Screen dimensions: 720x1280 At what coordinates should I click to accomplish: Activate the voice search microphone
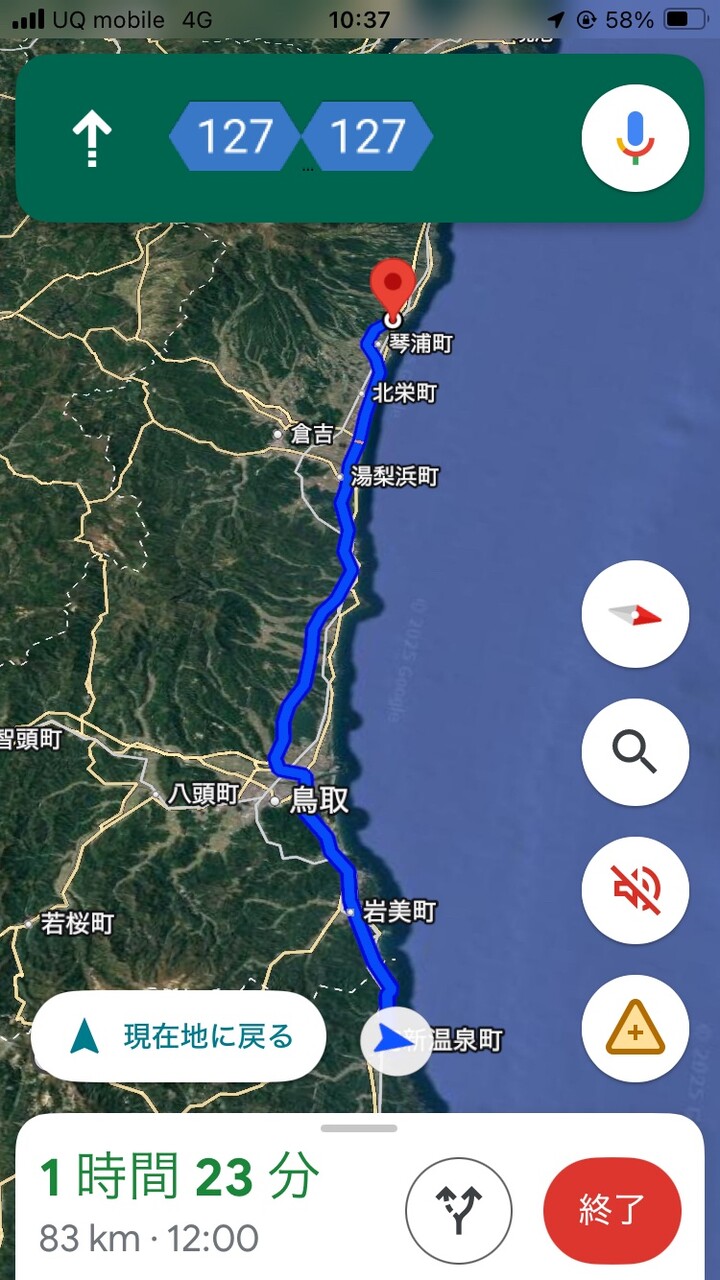tap(635, 138)
